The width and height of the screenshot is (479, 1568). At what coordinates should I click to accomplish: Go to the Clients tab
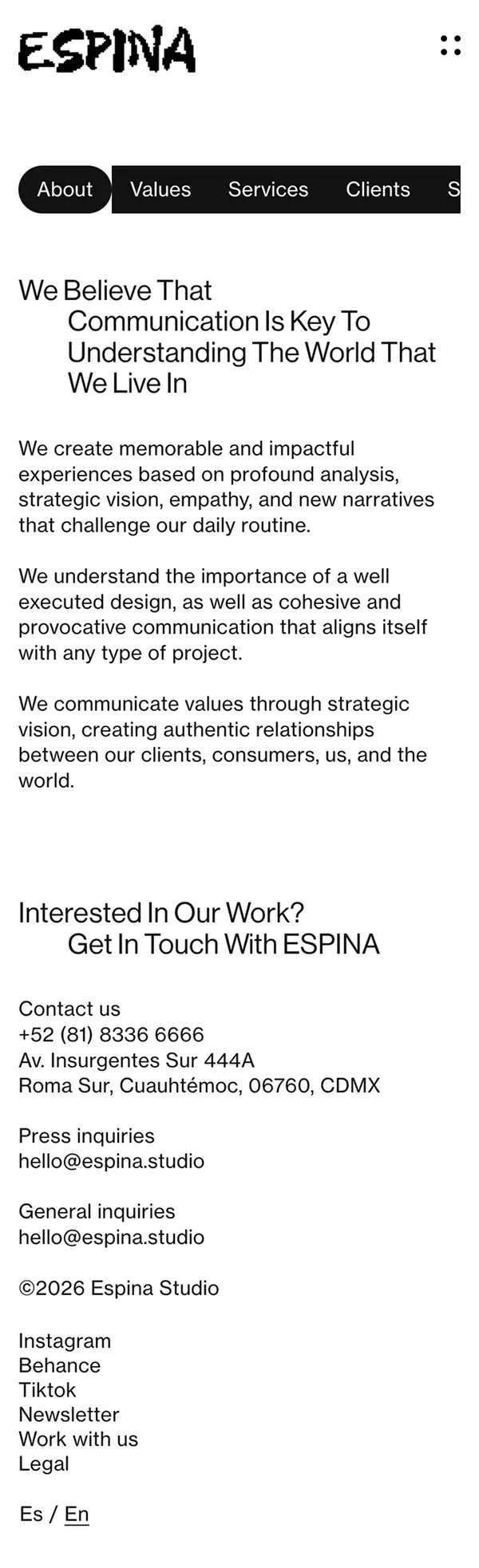click(x=378, y=189)
